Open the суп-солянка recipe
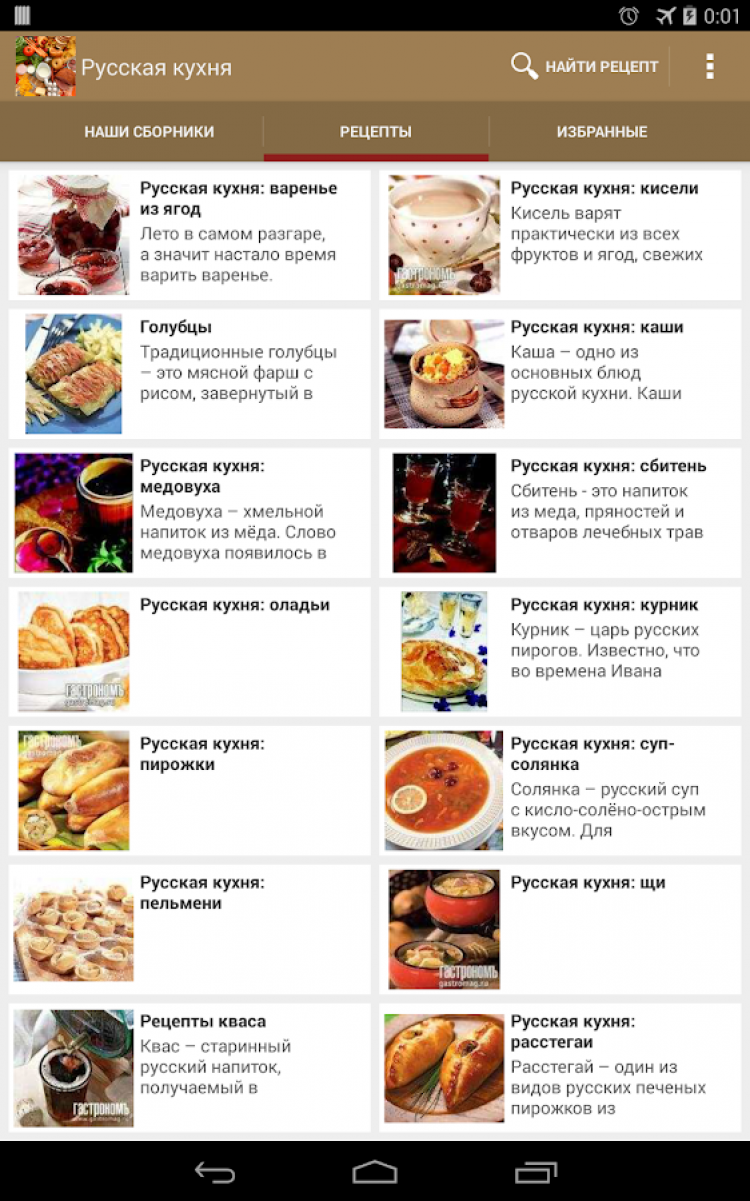Image resolution: width=750 pixels, height=1201 pixels. pos(560,791)
